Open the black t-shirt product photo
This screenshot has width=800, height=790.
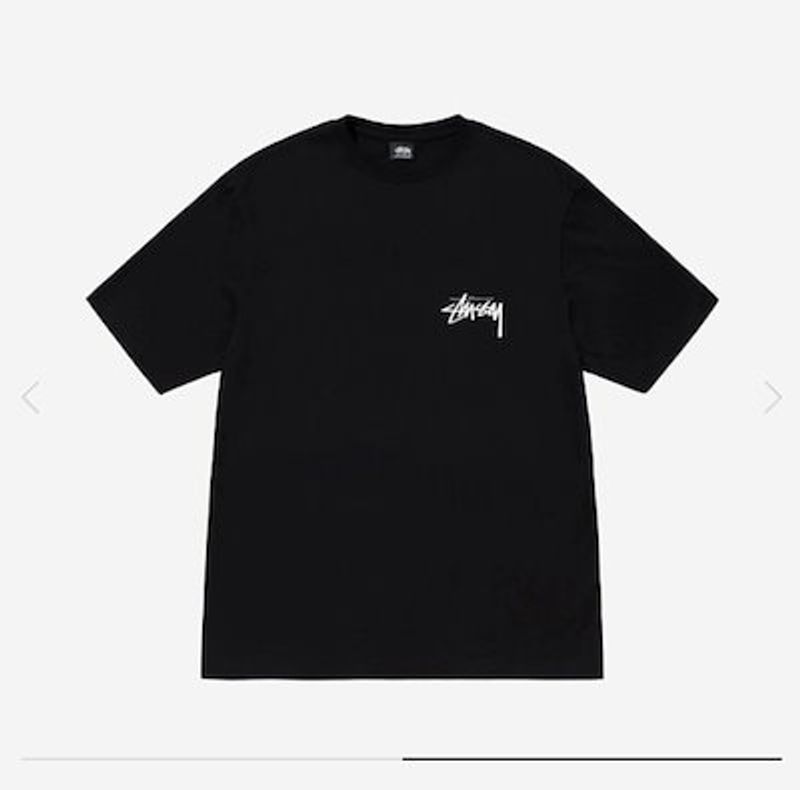click(400, 400)
